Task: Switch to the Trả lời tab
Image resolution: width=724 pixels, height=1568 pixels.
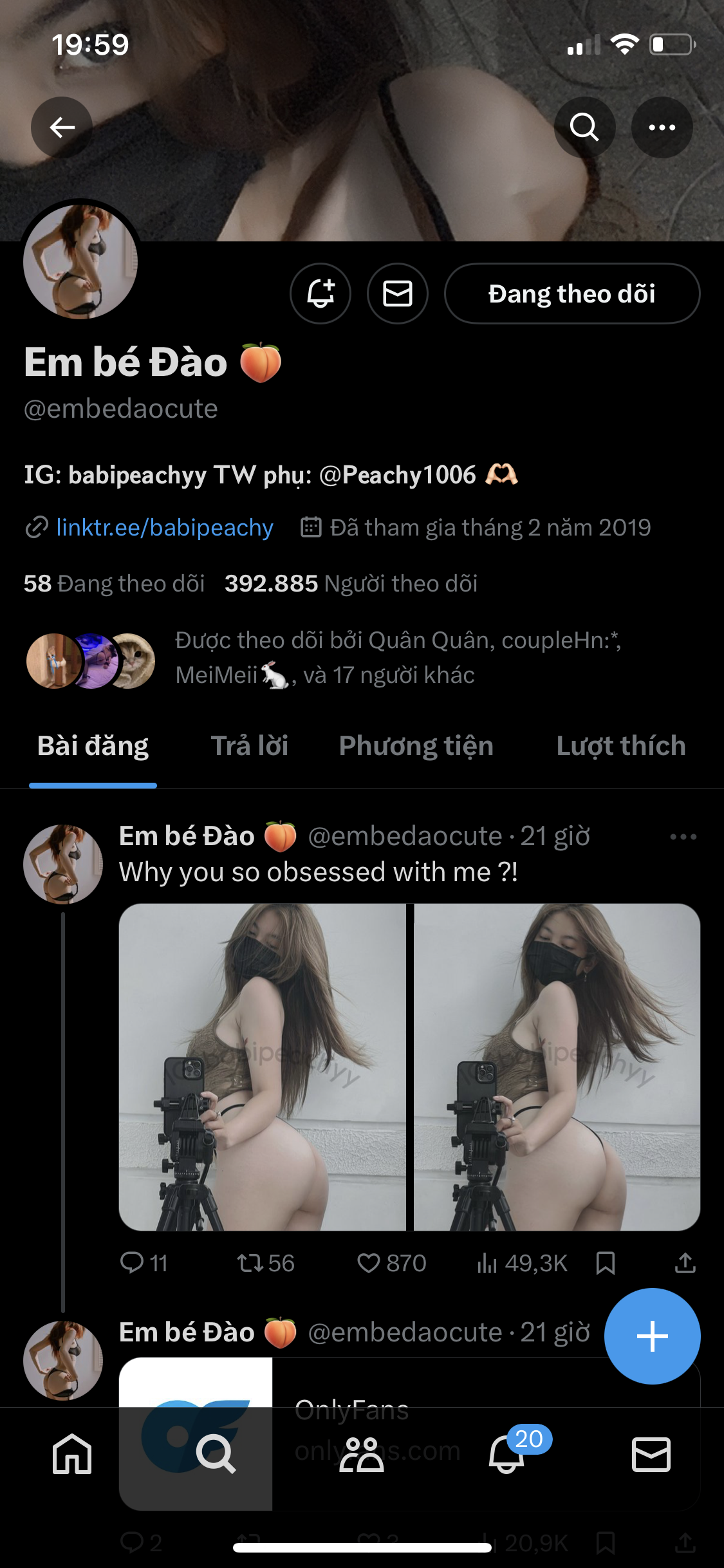Action: 250,746
